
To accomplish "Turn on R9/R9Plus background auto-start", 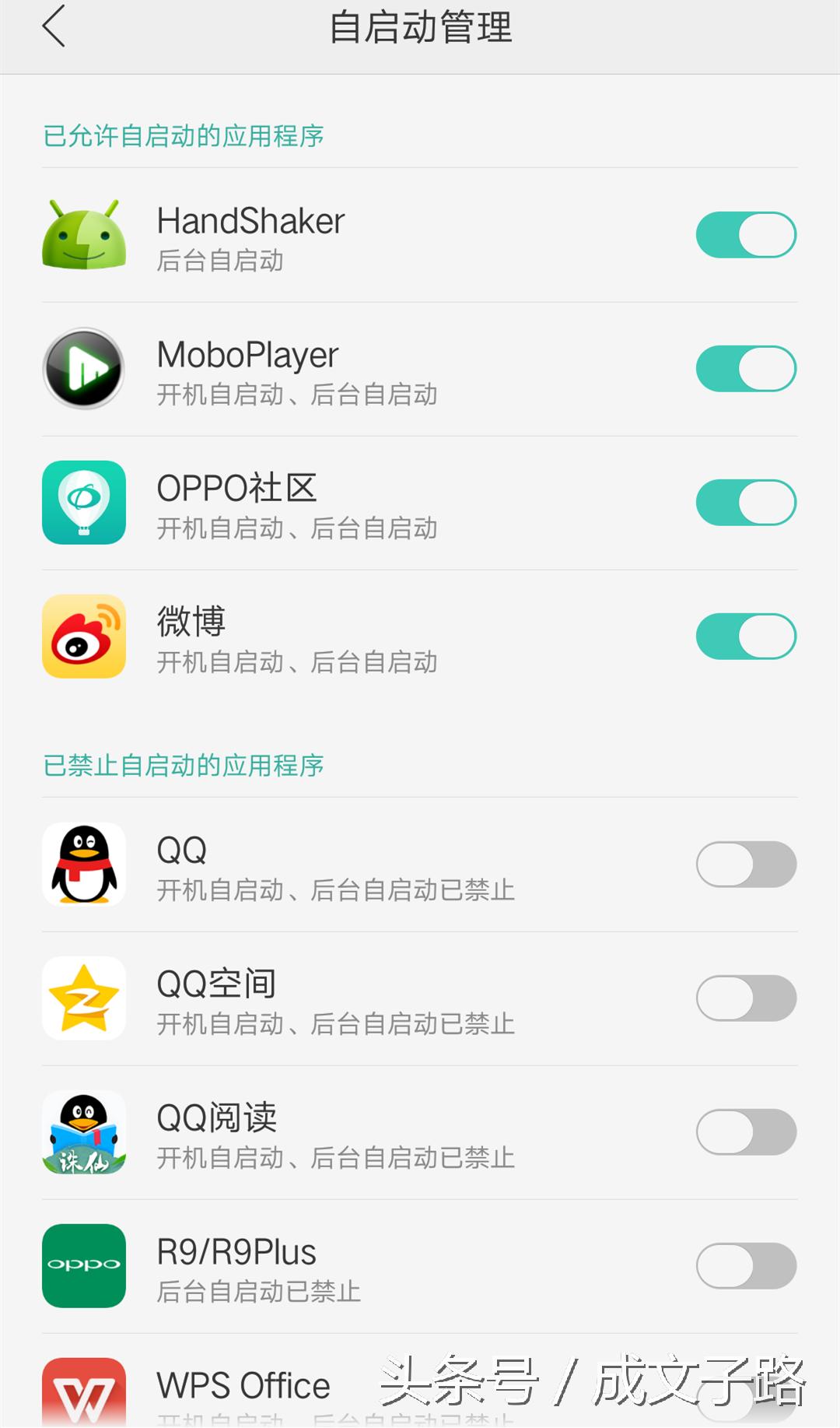I will [744, 1266].
